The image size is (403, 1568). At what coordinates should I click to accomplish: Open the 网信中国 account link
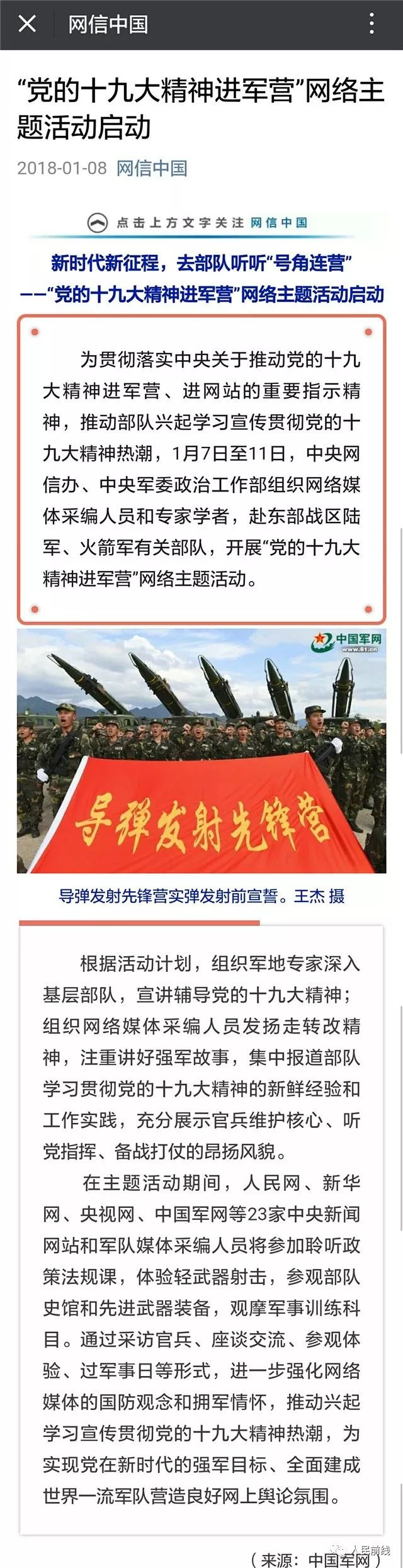coord(152,168)
